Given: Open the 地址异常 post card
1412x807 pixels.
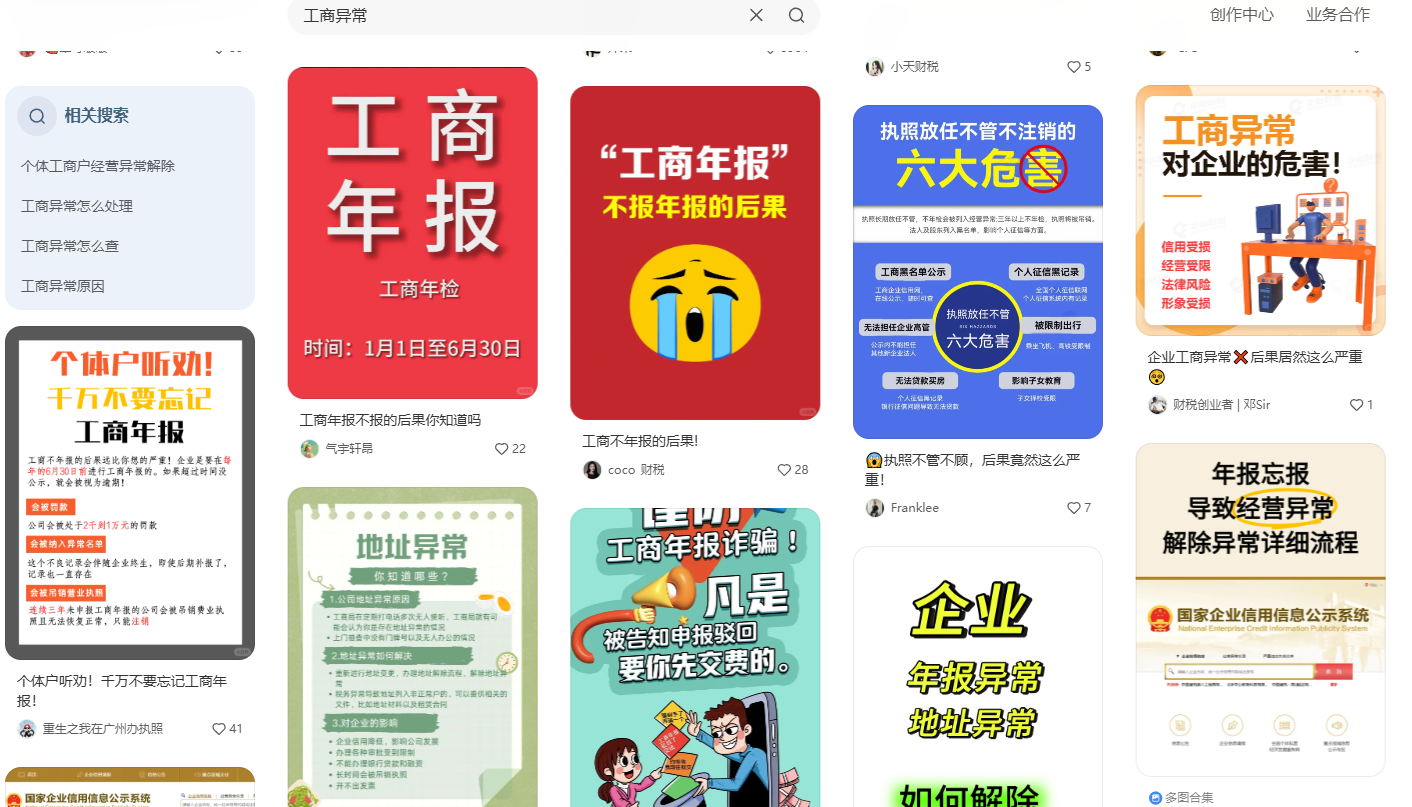Looking at the screenshot, I should point(412,647).
